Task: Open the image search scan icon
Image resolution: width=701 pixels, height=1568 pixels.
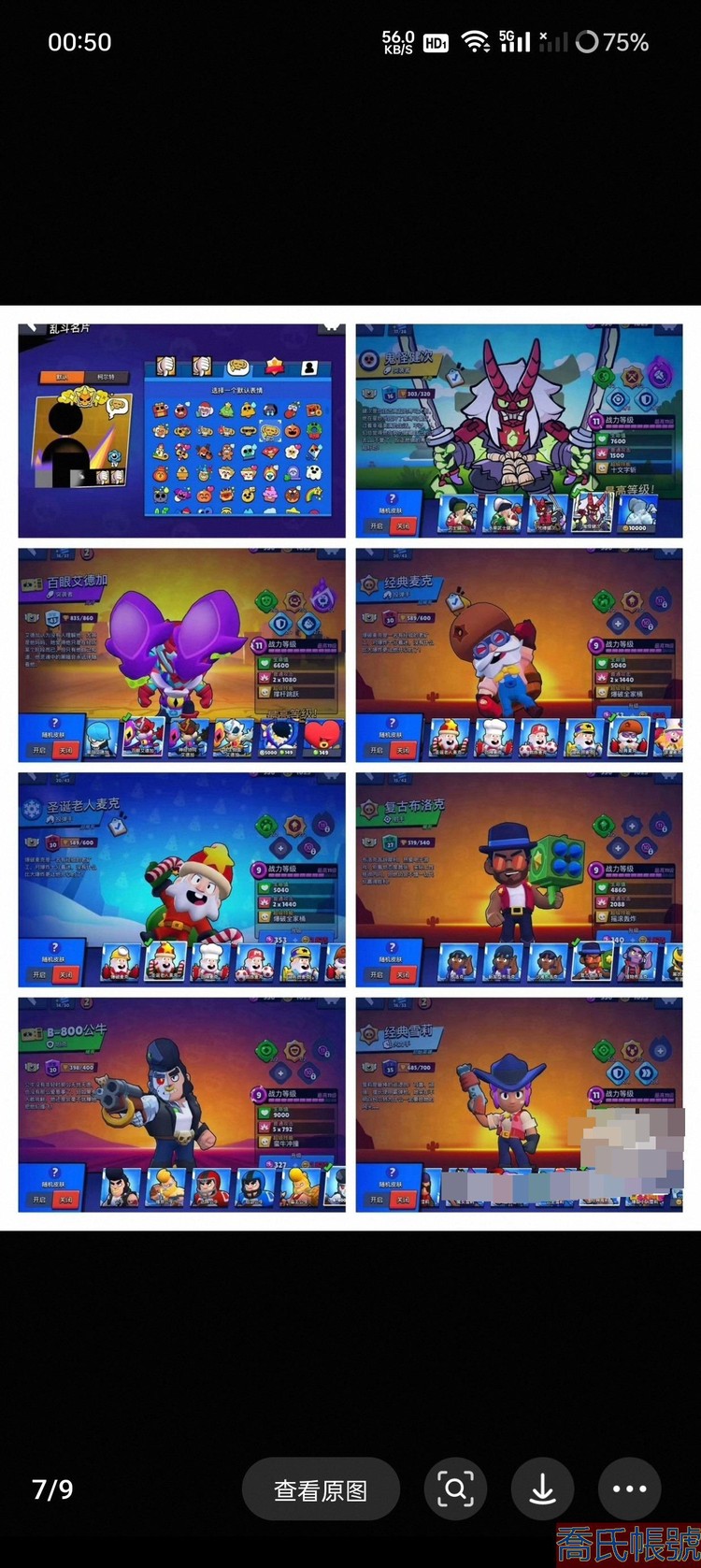Action: (455, 1489)
